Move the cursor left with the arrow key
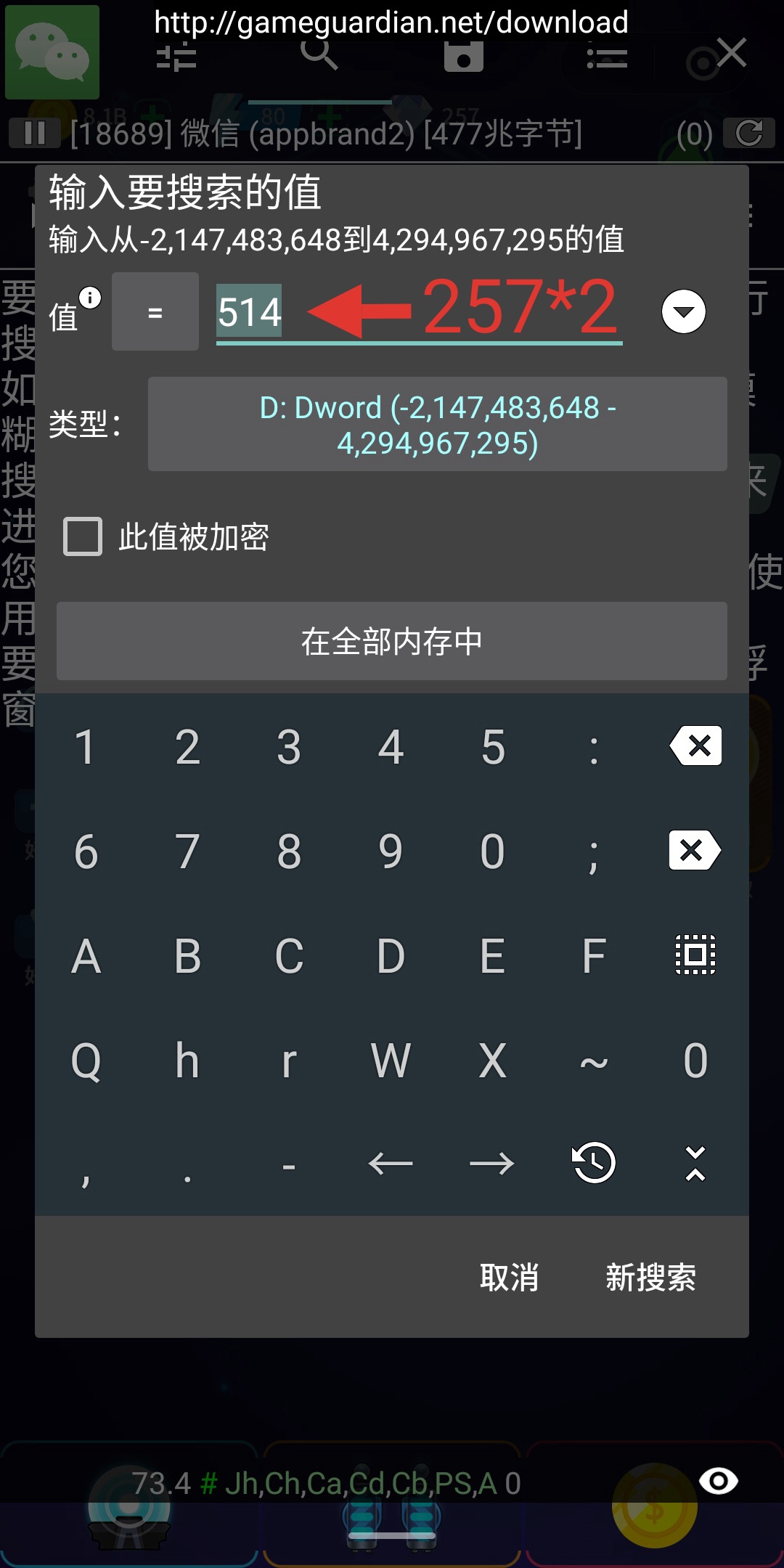 pos(391,1164)
